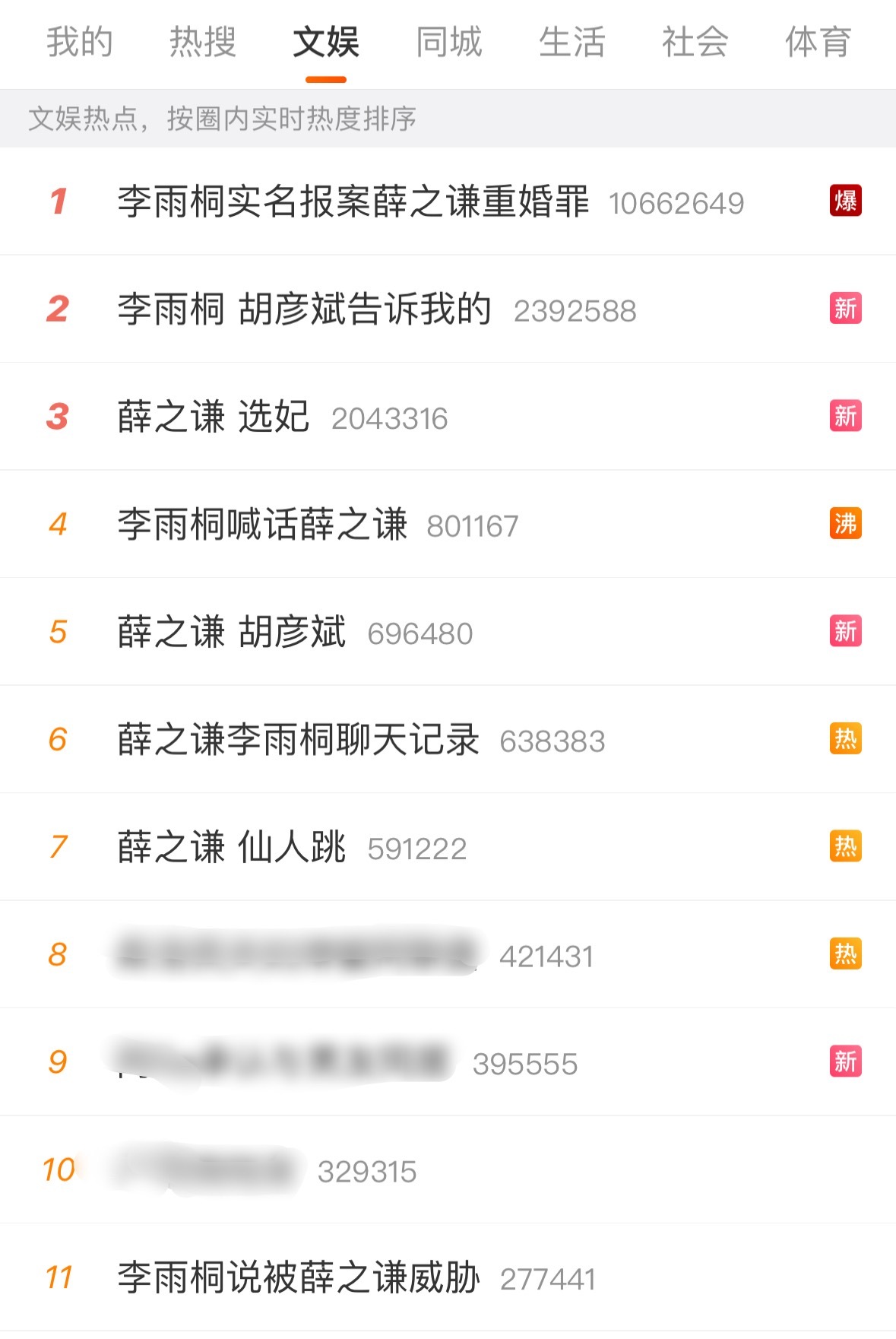
Task: Click the 爆 badge on topic 1
Action: coord(844,201)
